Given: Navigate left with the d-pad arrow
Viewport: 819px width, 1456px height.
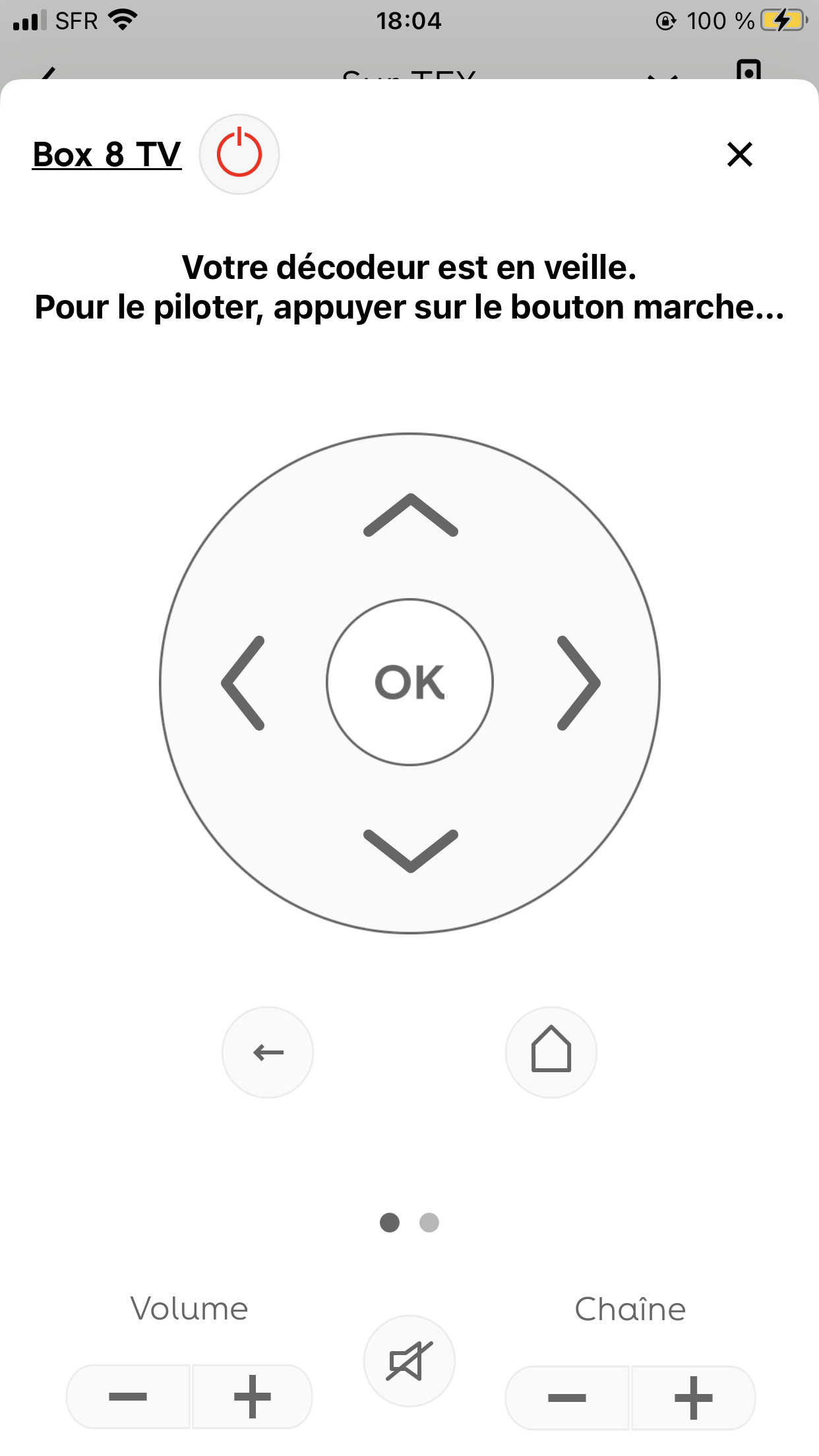Looking at the screenshot, I should click(243, 683).
